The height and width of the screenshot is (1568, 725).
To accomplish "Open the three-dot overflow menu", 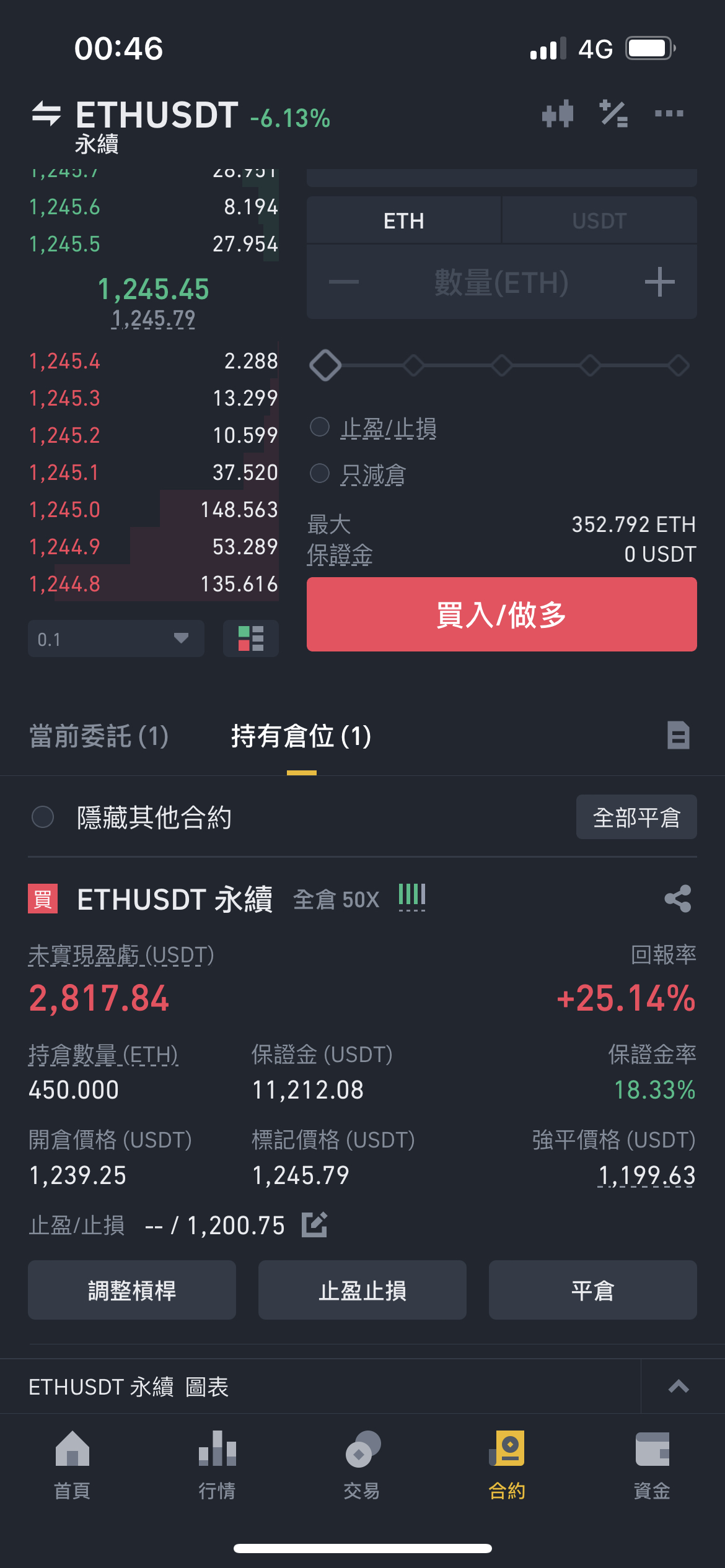I will tap(669, 113).
